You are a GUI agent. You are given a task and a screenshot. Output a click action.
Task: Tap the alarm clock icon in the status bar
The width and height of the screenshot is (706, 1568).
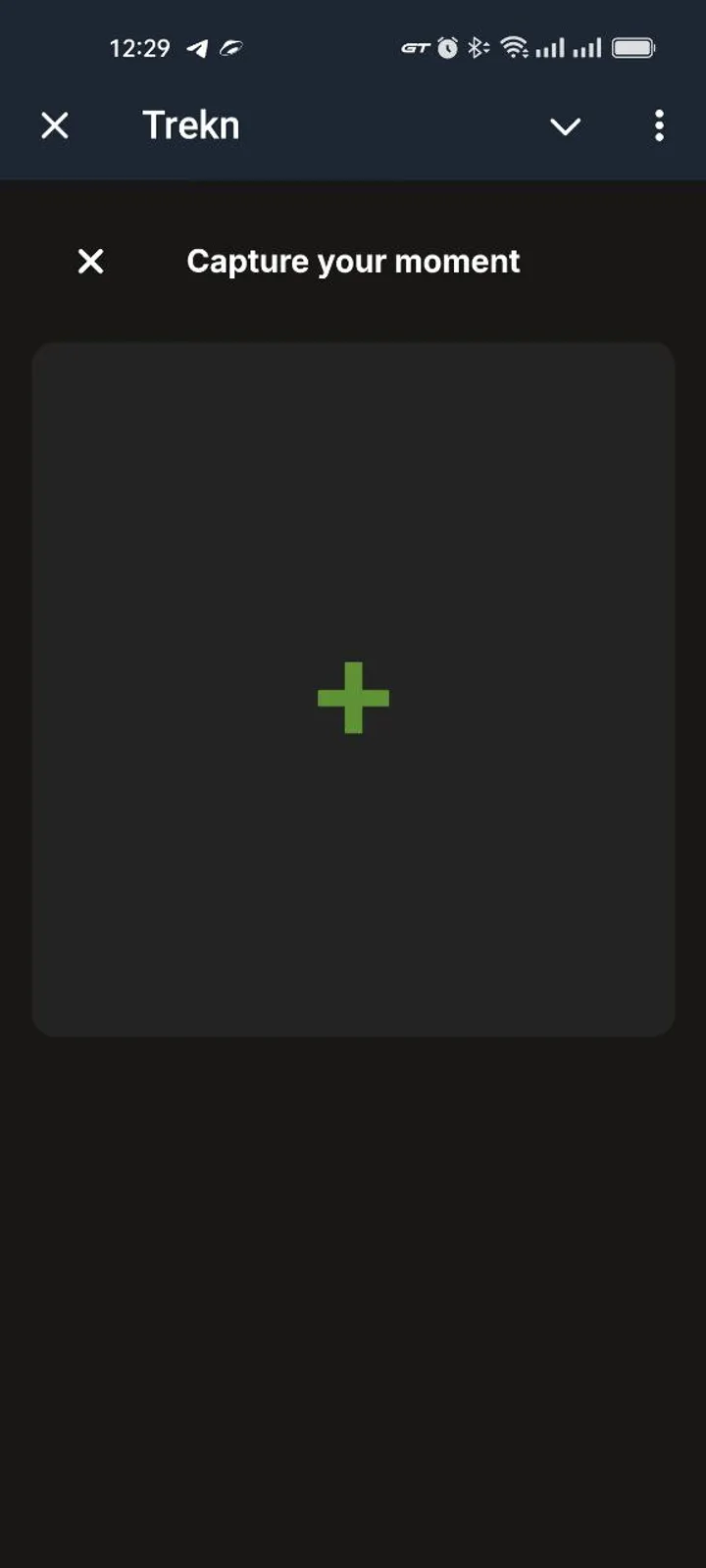pos(446,46)
